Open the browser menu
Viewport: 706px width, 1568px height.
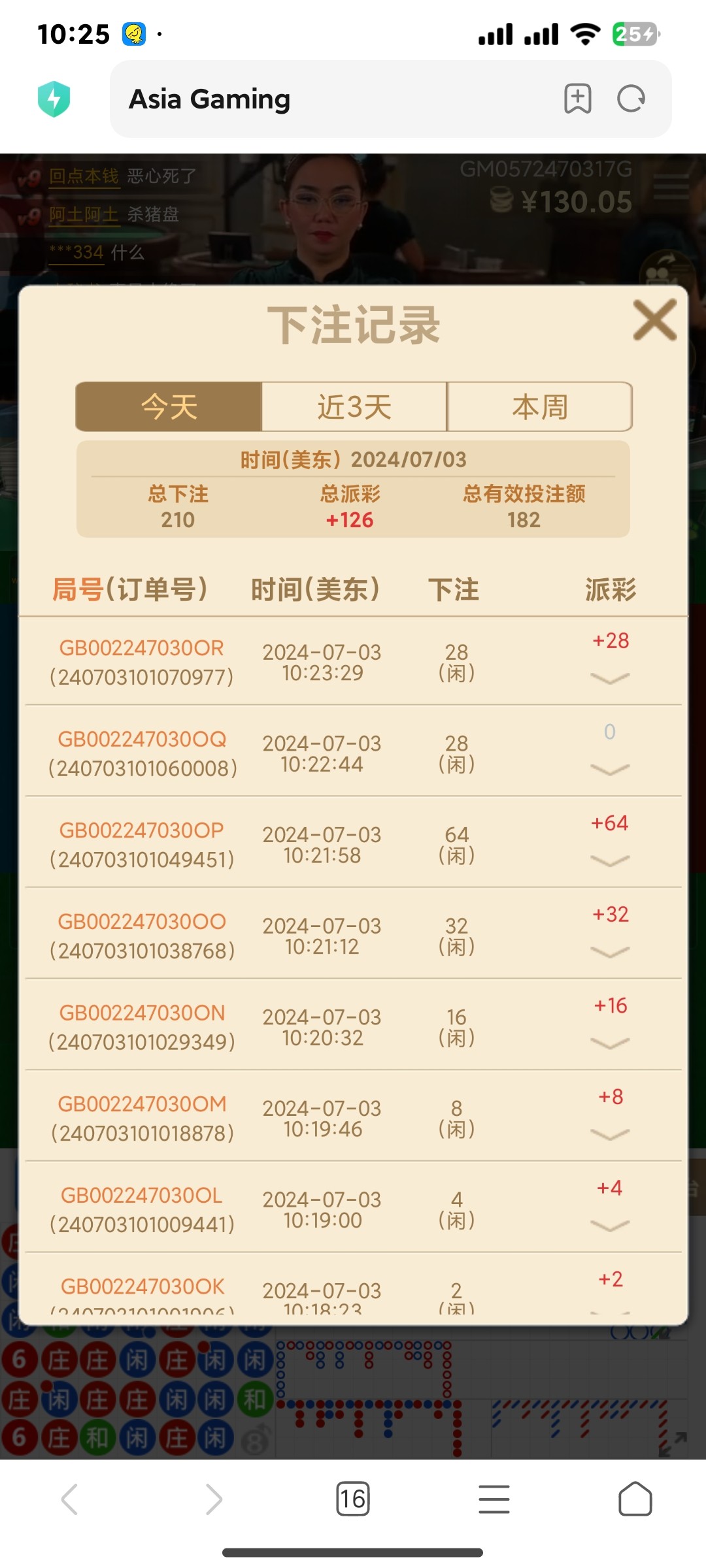[x=494, y=1499]
